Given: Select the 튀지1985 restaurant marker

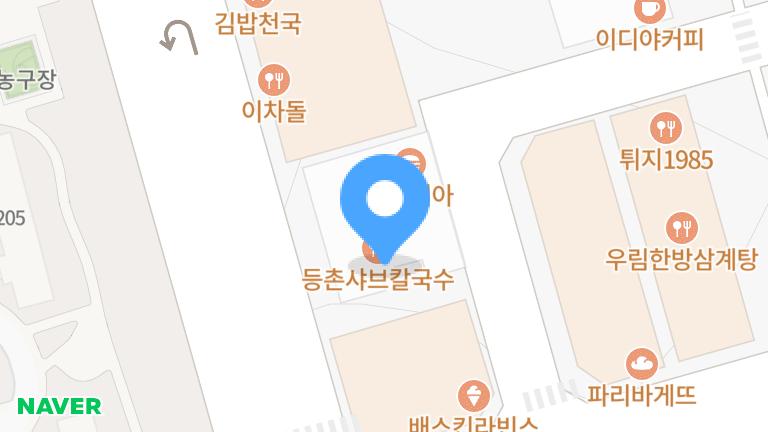Looking at the screenshot, I should [x=664, y=129].
